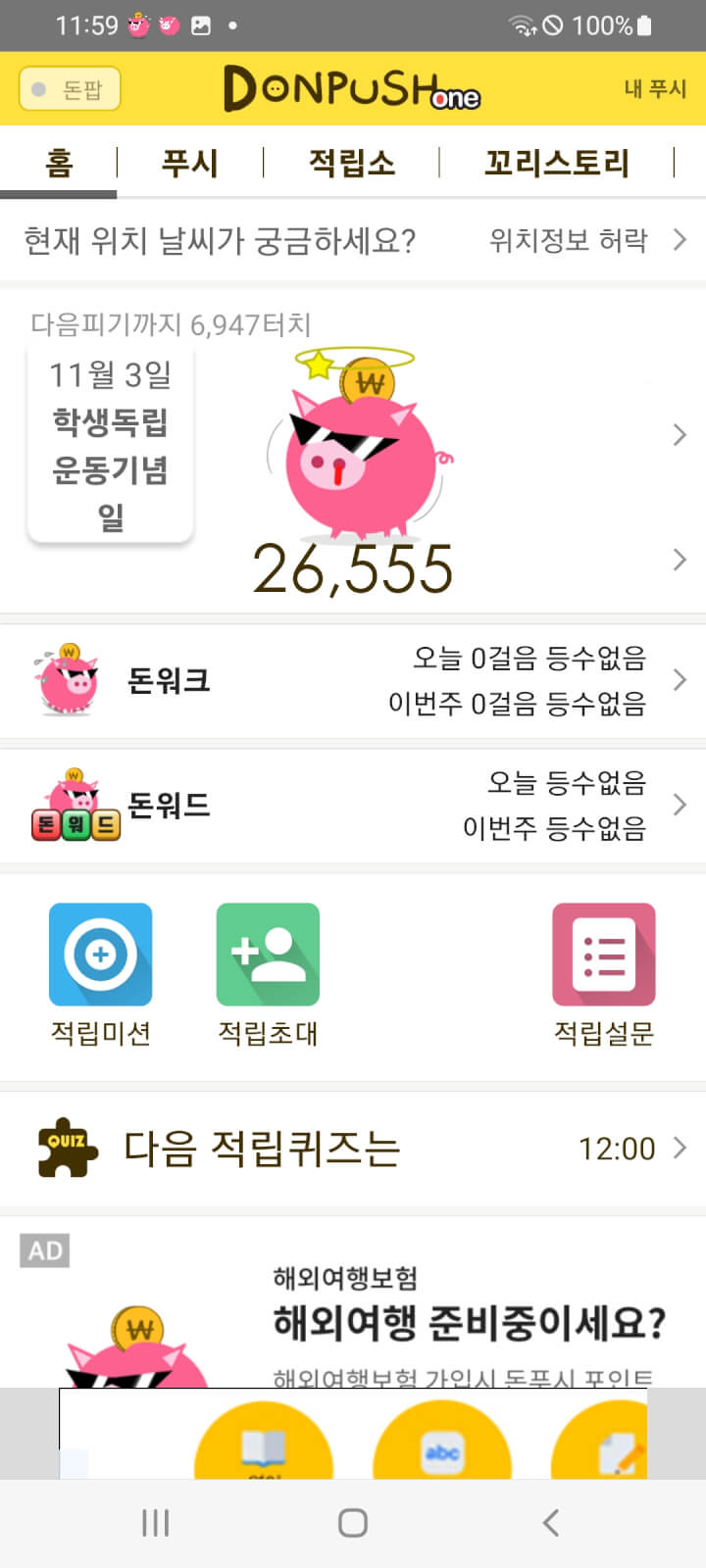This screenshot has width=706, height=1568.
Task: Open recent apps from navigation bar
Action: (156, 1523)
